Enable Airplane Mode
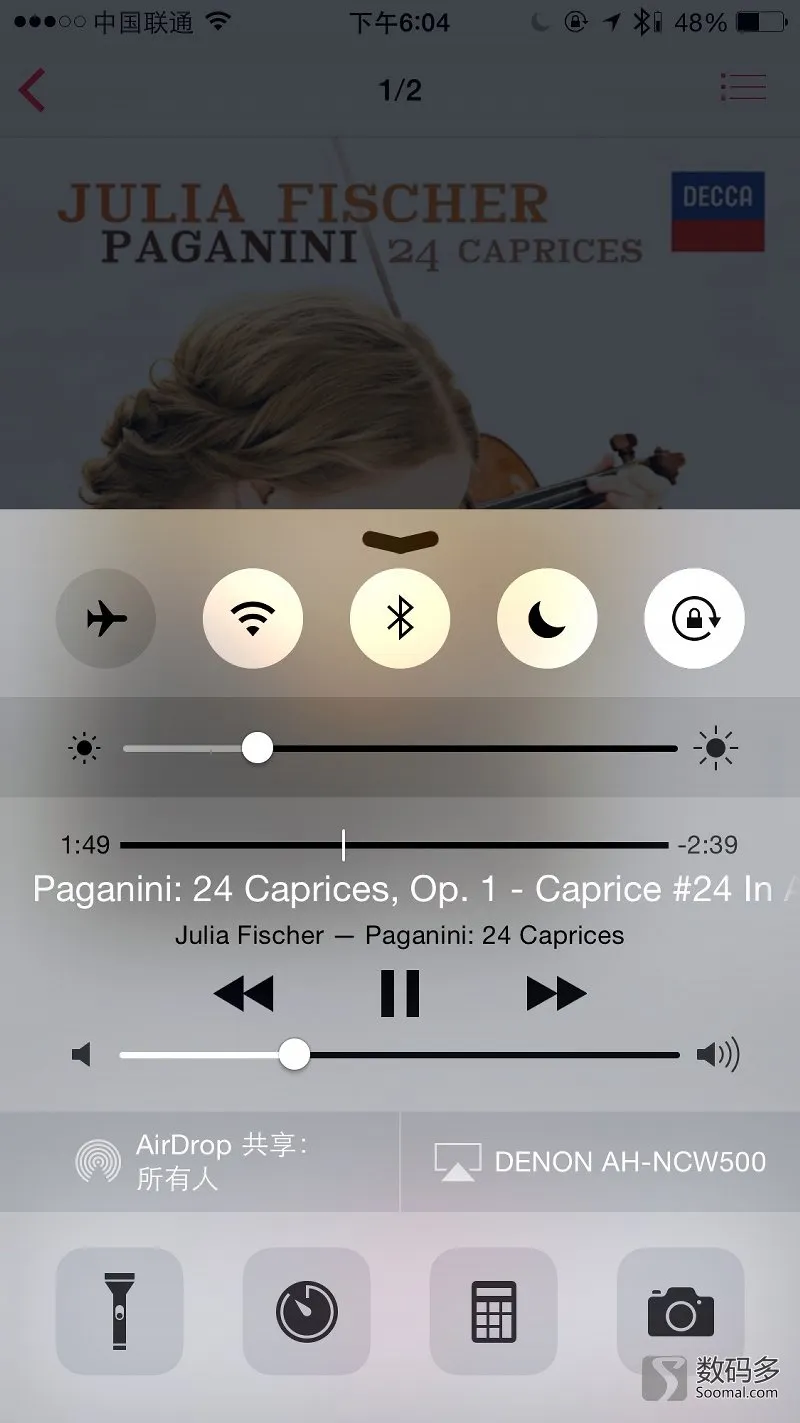Viewport: 800px width, 1423px height. (x=106, y=619)
